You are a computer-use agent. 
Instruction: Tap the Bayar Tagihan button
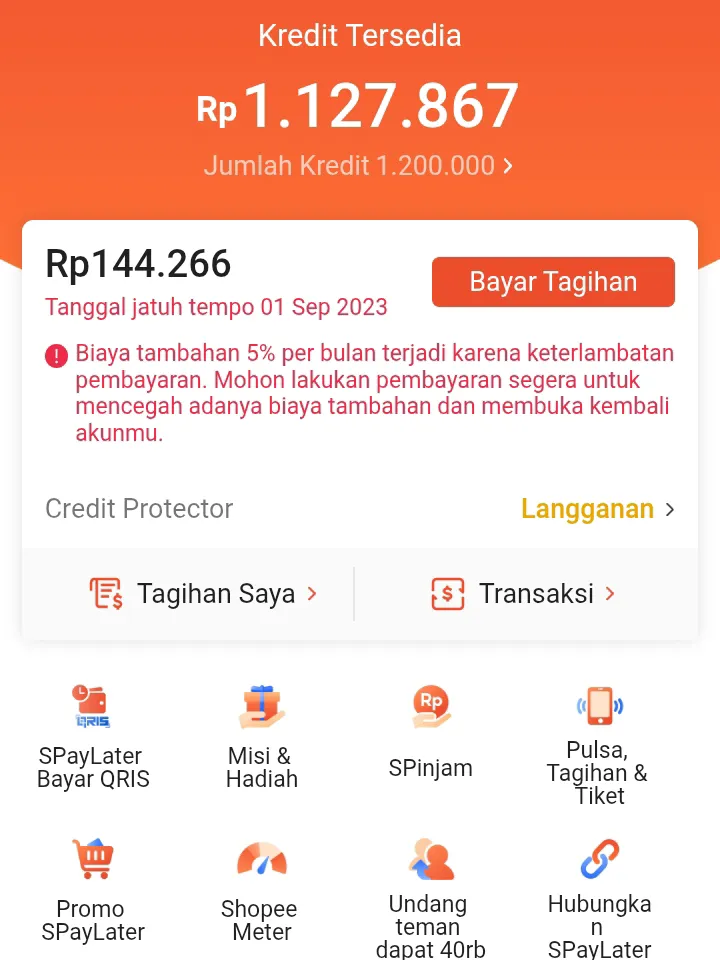tap(553, 282)
